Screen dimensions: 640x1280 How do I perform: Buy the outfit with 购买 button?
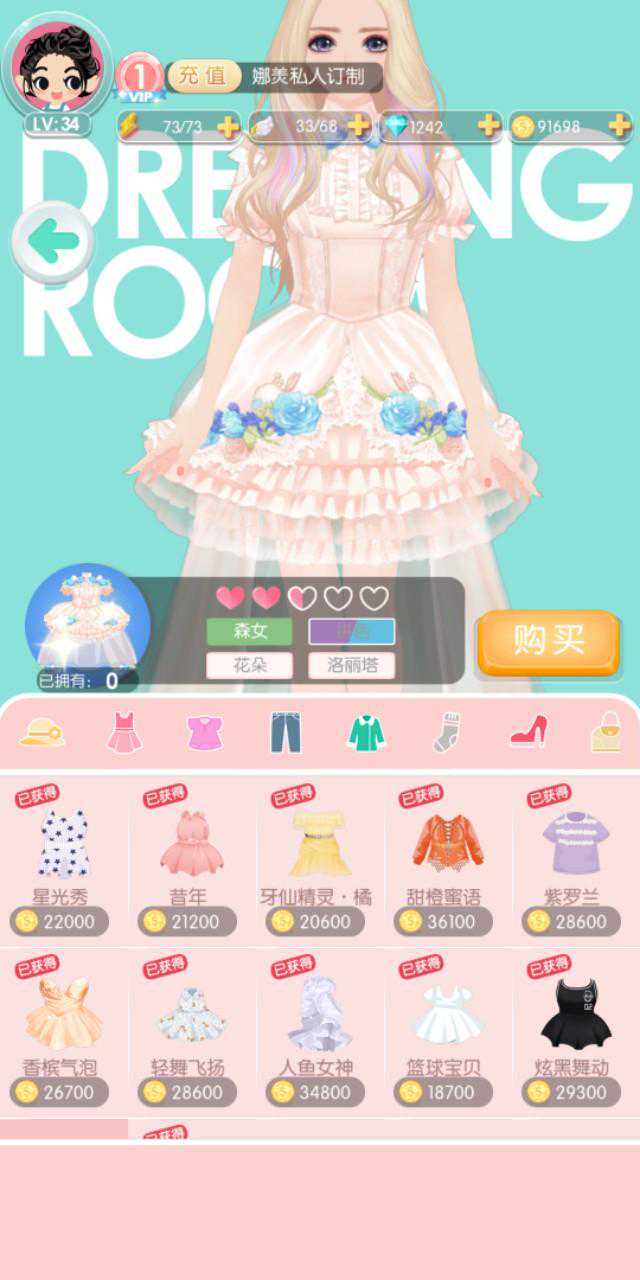pyautogui.click(x=548, y=641)
